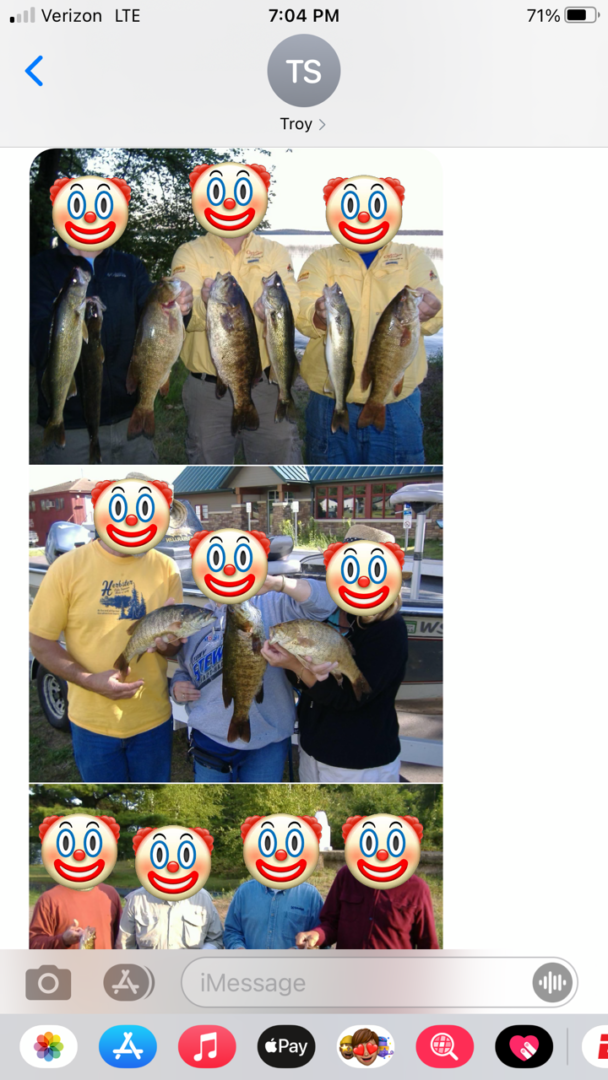Open Memoji stickers

[x=365, y=1047]
